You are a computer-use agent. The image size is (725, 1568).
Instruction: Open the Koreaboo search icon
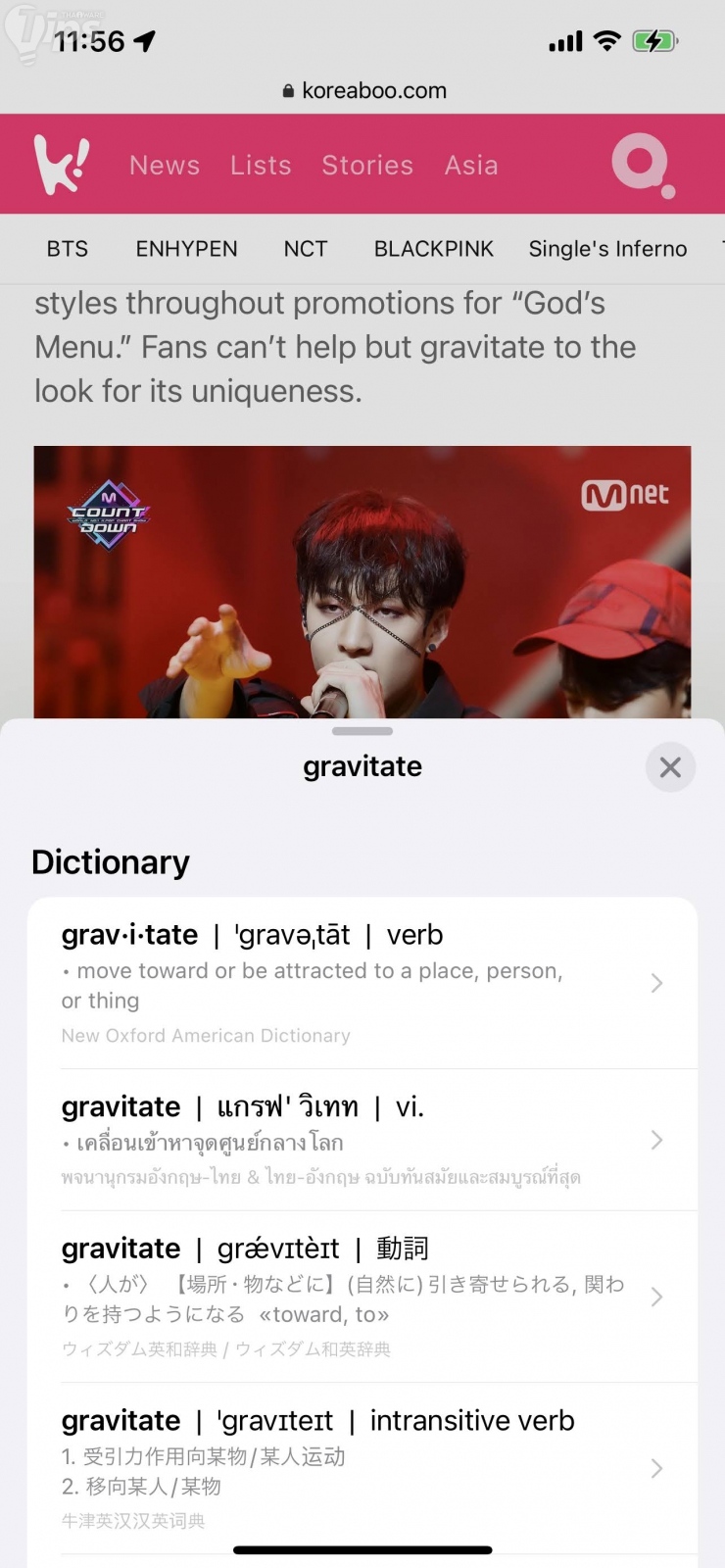pos(642,164)
